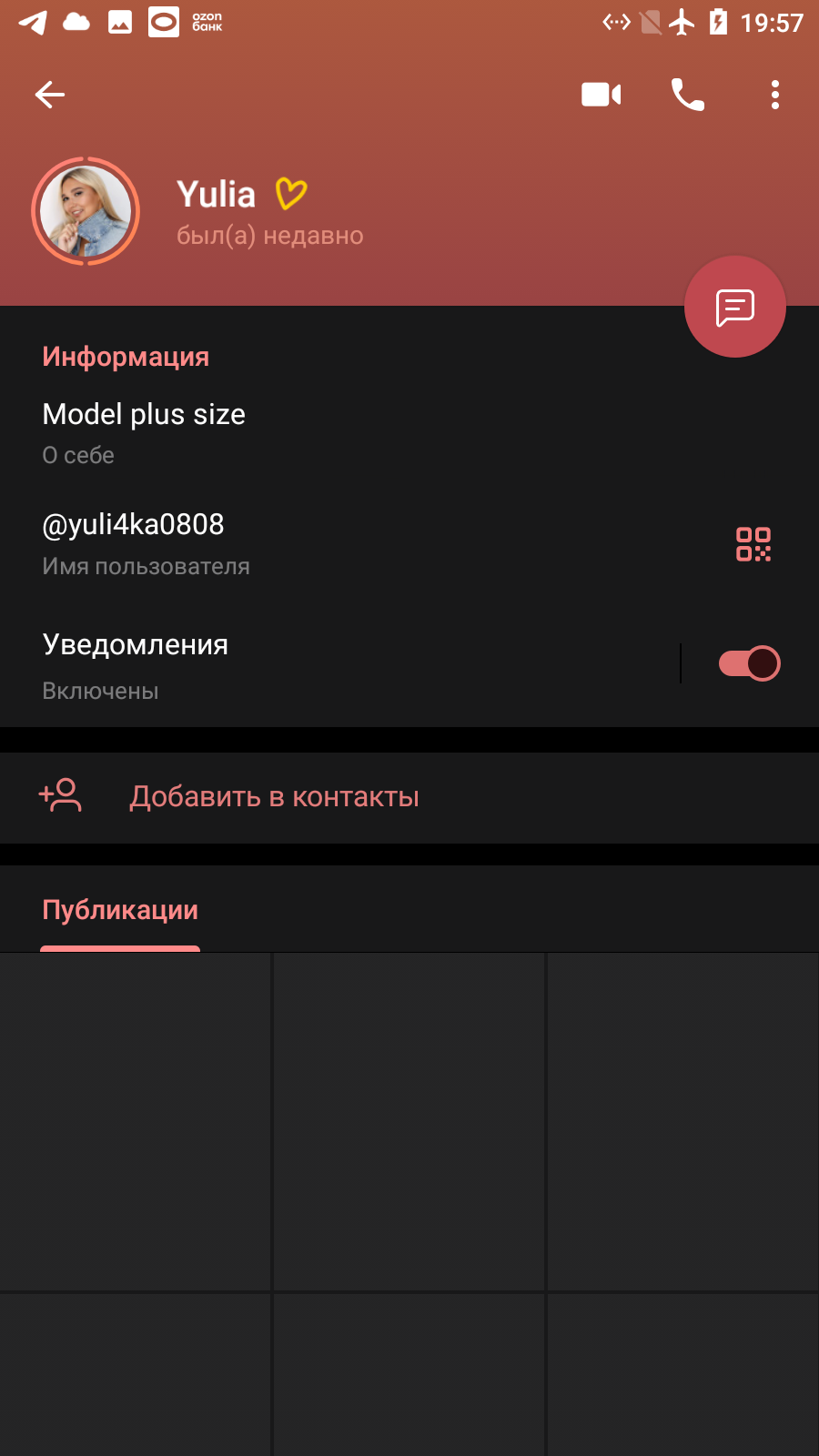Turn off the Уведомления switch
This screenshot has height=1456, width=819.
tap(749, 663)
